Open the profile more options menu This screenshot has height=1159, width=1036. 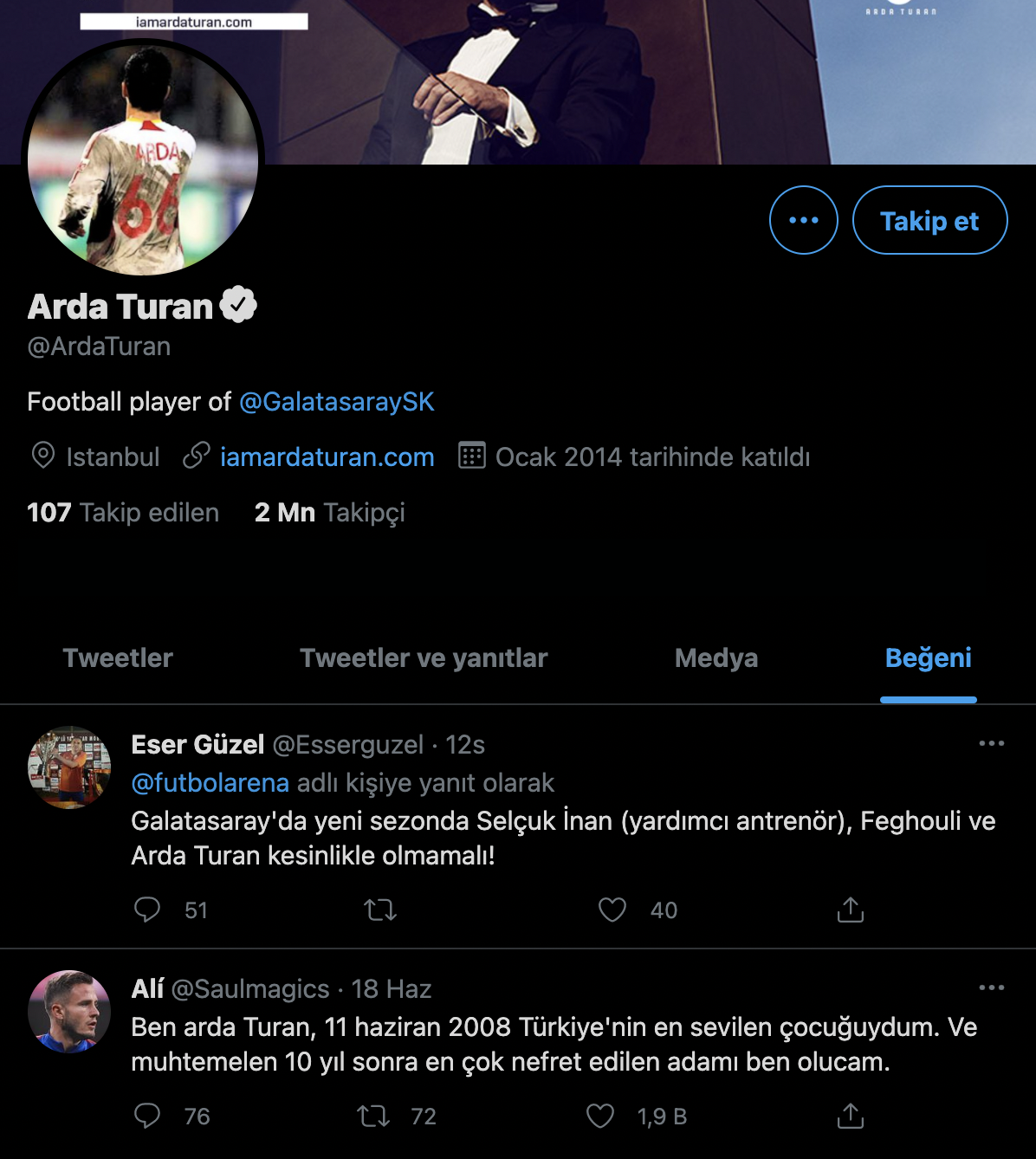click(803, 220)
